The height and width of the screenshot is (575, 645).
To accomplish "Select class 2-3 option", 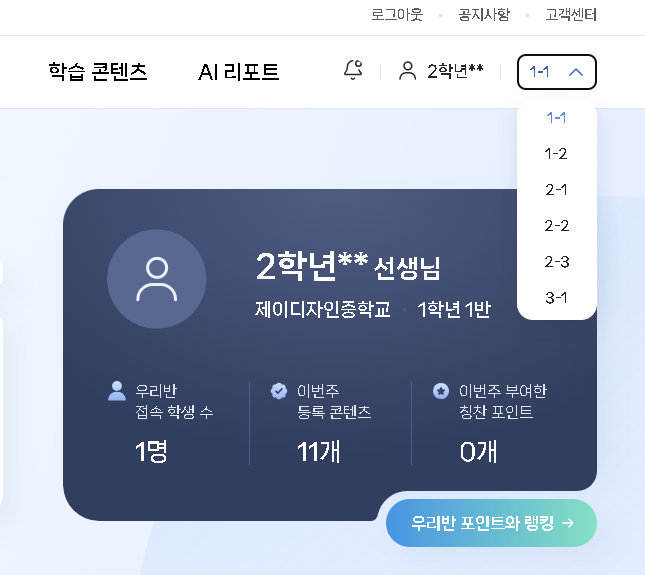I will [x=556, y=262].
